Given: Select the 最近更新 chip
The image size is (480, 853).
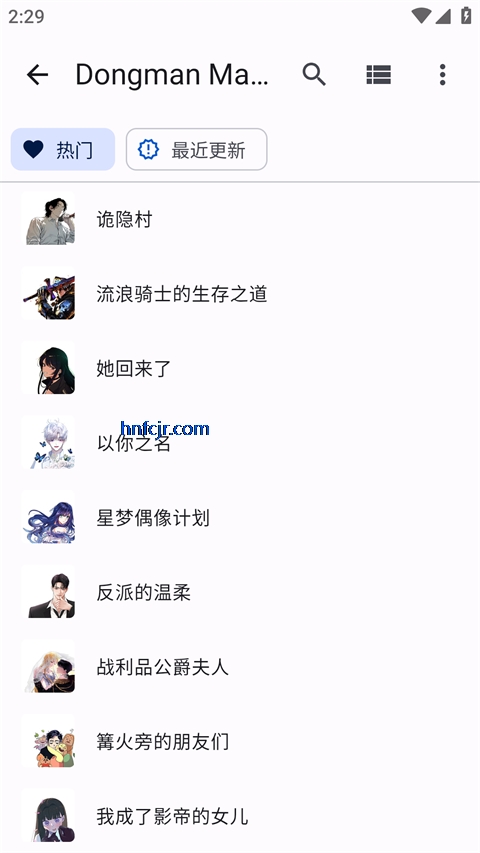Looking at the screenshot, I should coord(196,150).
